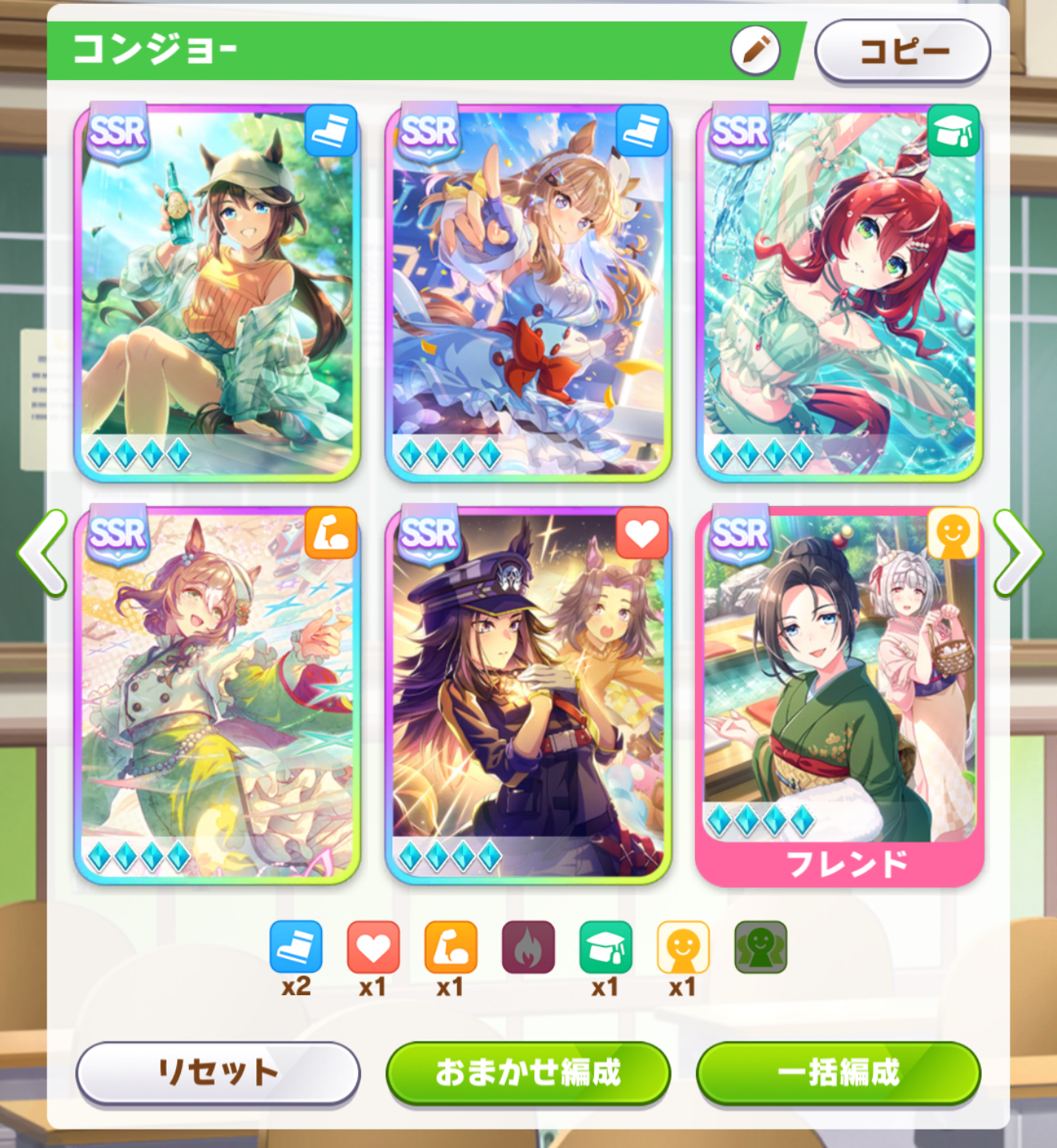Select the heart stamina card with officer cap

(x=528, y=695)
